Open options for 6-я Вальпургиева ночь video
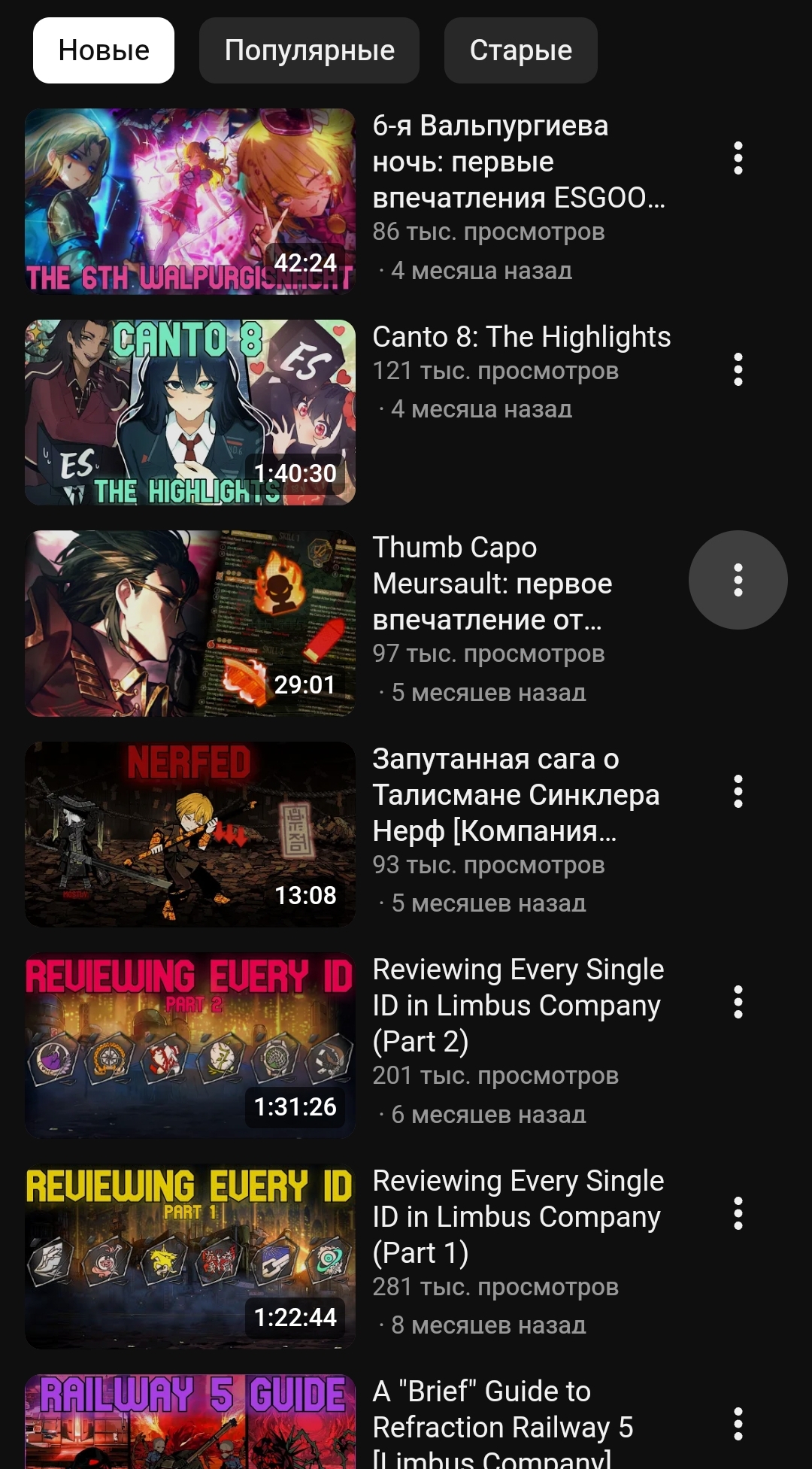 [738, 158]
